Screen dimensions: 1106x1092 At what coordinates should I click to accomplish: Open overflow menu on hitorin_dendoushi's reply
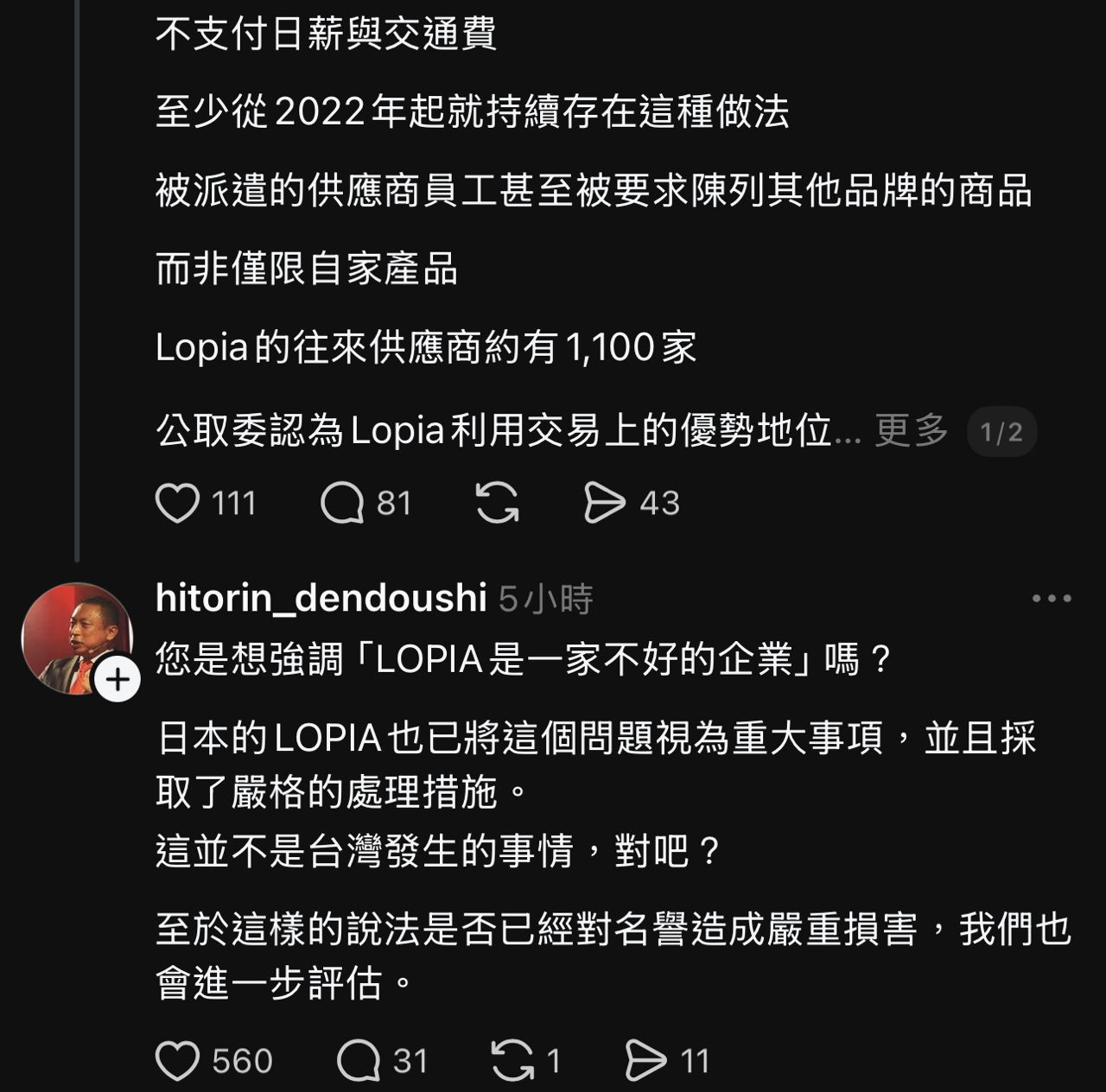coord(1052,598)
